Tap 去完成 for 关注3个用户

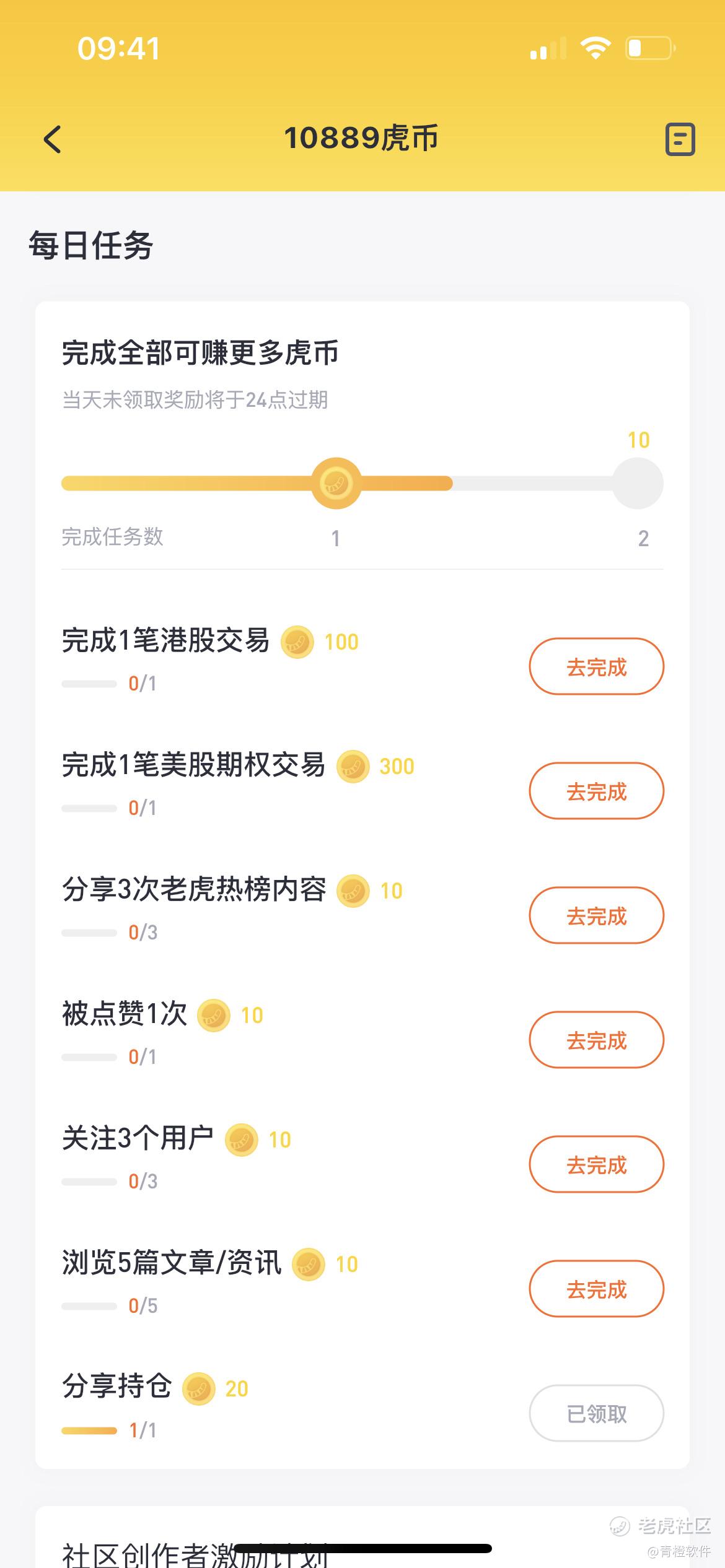tap(596, 1165)
